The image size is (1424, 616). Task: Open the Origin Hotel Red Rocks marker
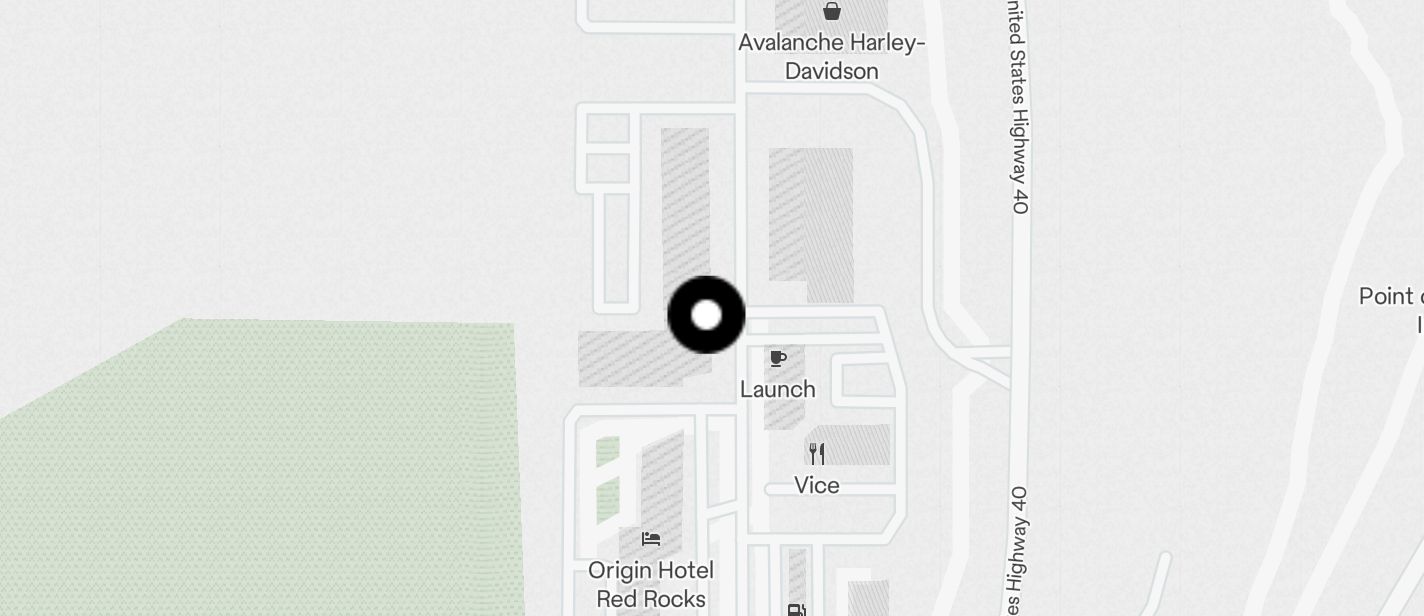coord(651,540)
